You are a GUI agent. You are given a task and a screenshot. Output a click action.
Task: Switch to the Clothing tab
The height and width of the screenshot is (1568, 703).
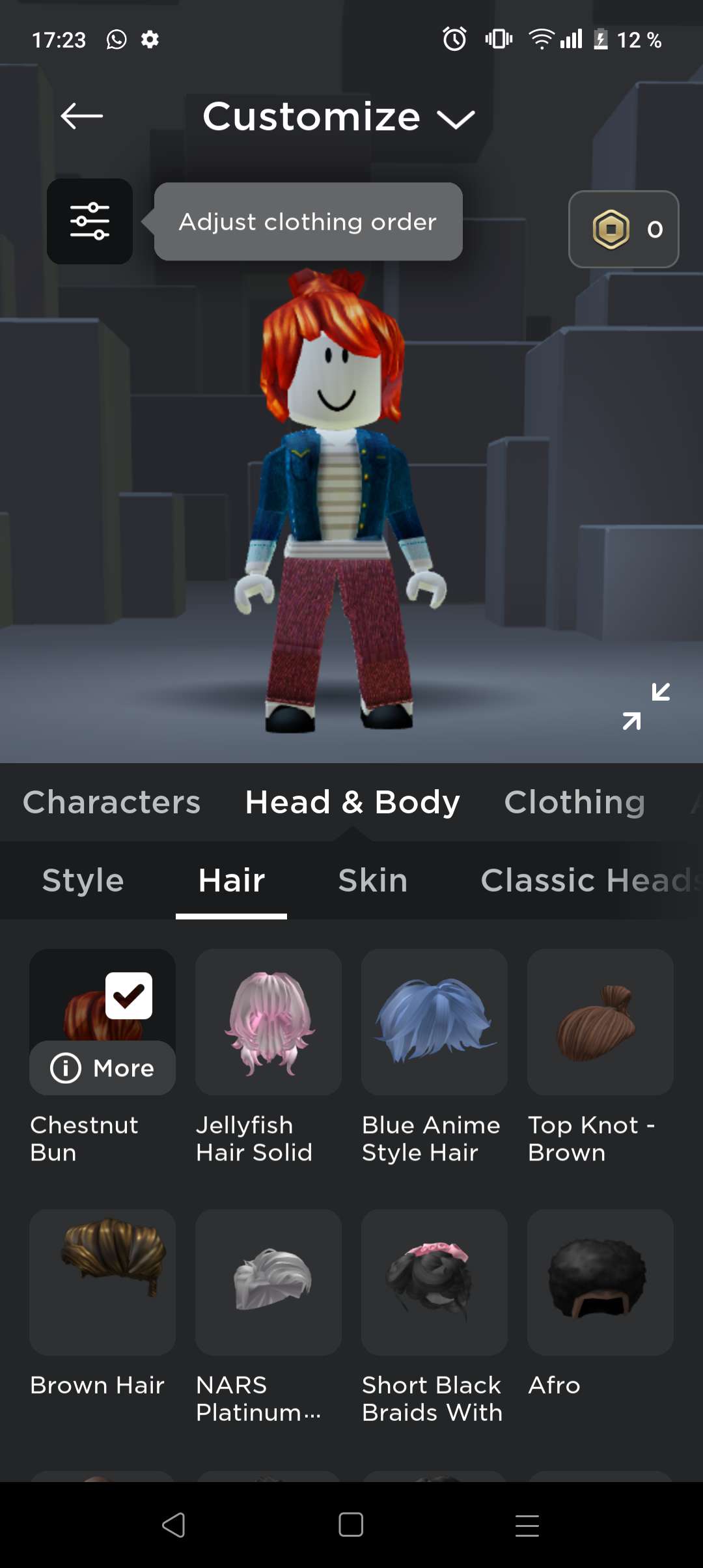(574, 802)
